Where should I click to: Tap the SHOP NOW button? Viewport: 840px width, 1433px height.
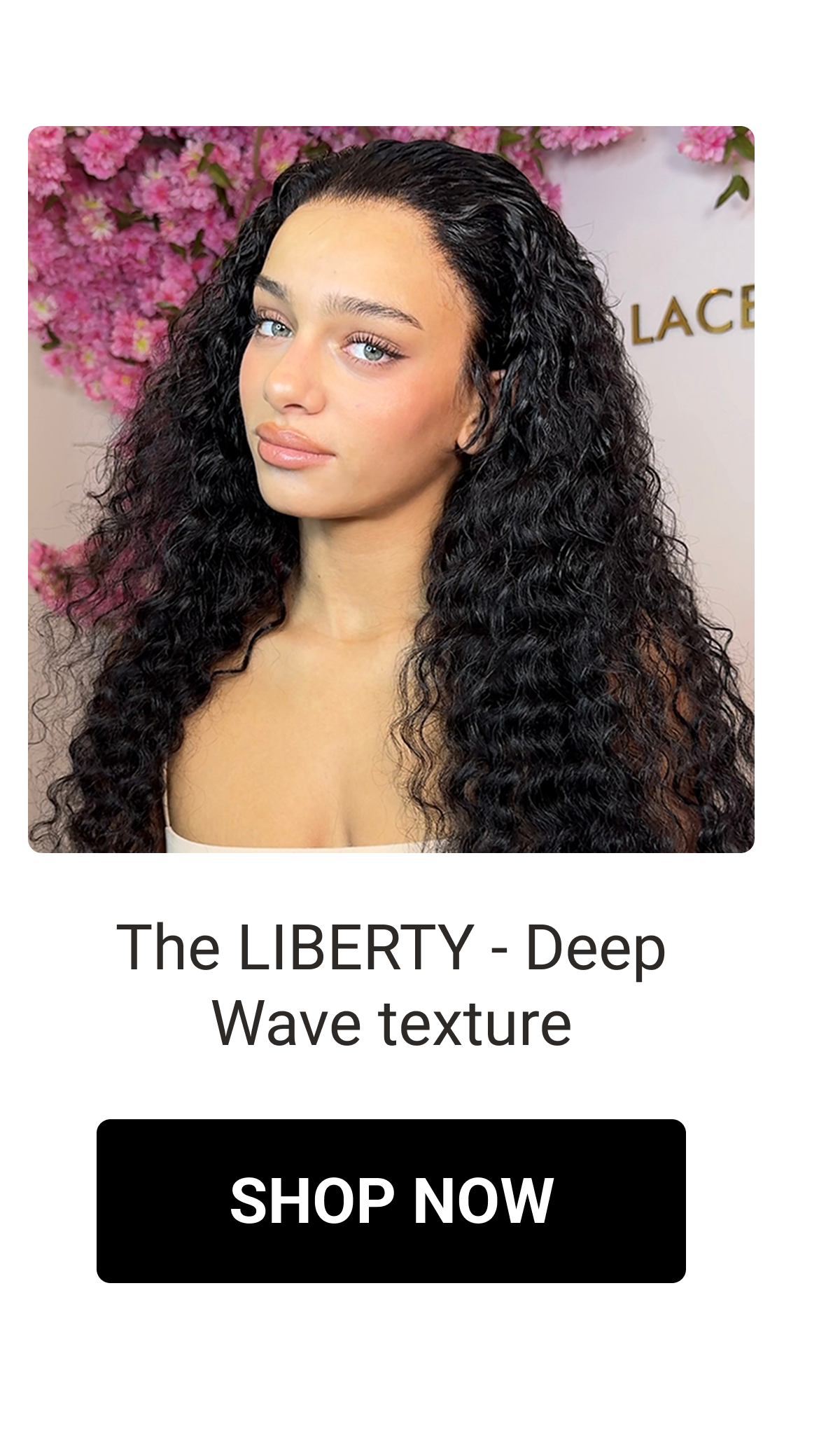(391, 1200)
